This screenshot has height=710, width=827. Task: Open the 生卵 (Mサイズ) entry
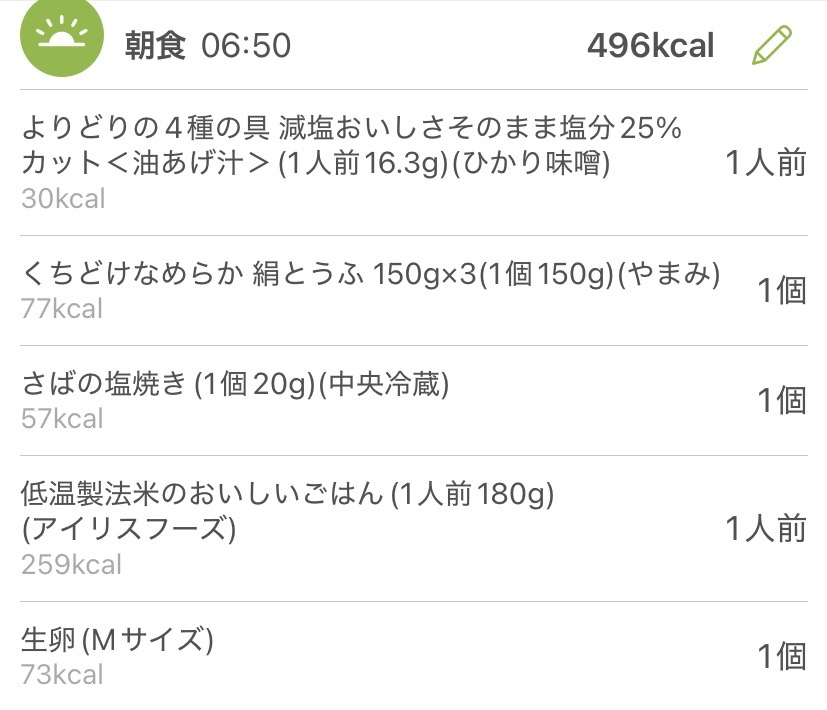click(x=400, y=655)
